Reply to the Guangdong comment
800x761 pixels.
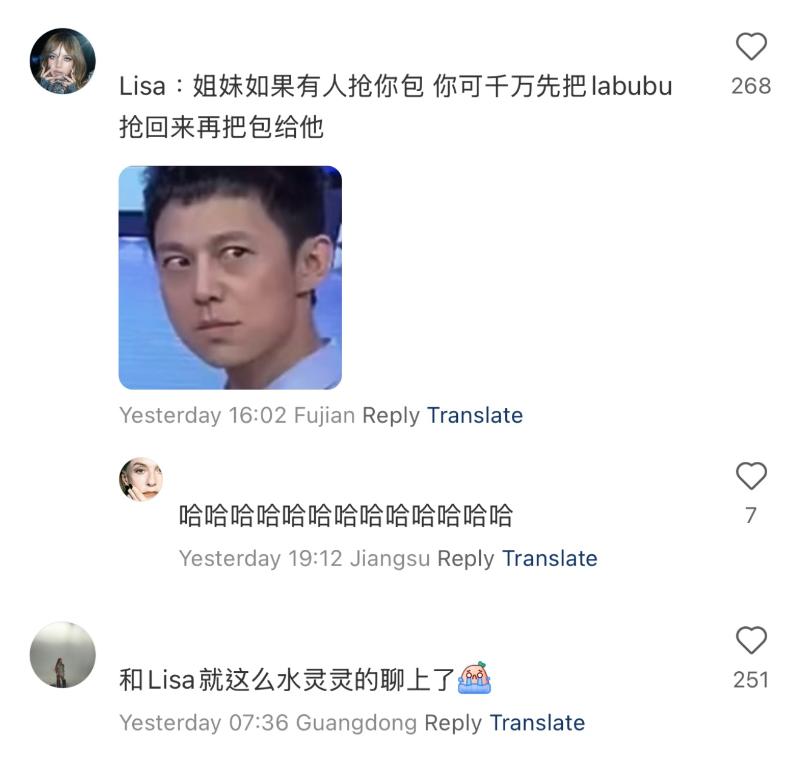click(453, 722)
